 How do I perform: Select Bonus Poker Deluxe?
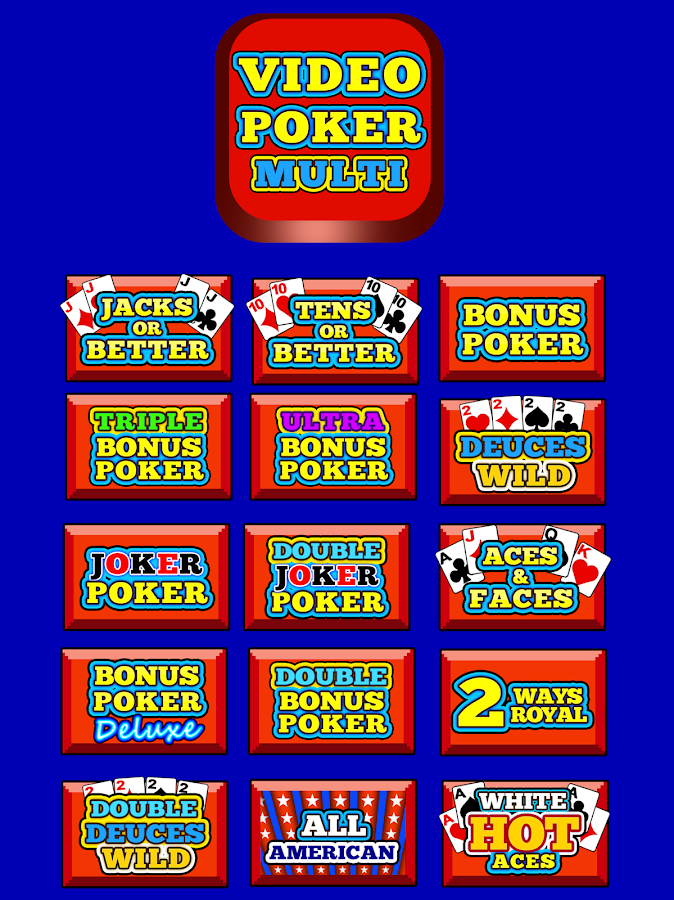point(144,701)
